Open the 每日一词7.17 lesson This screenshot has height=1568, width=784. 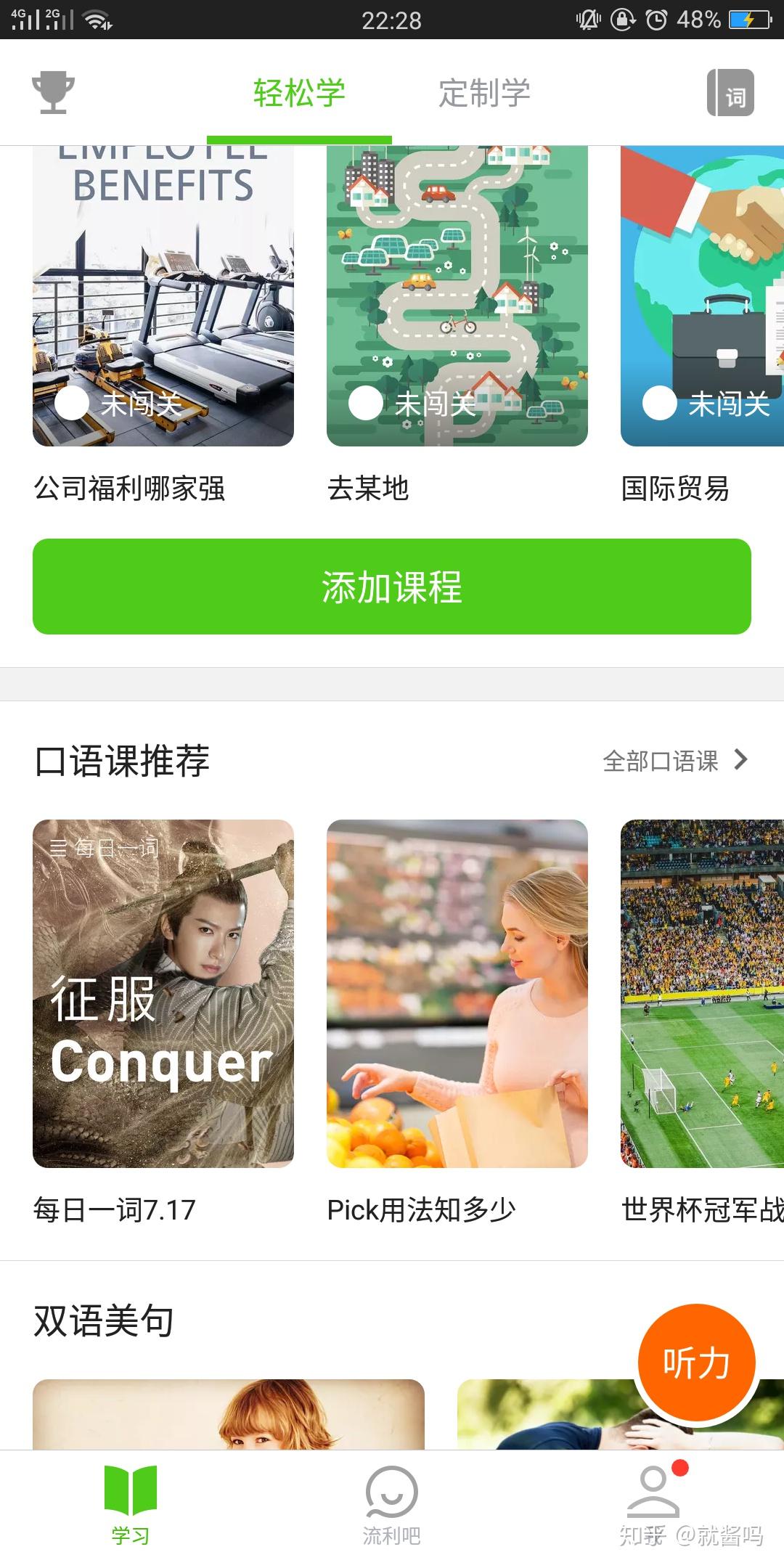click(x=163, y=993)
